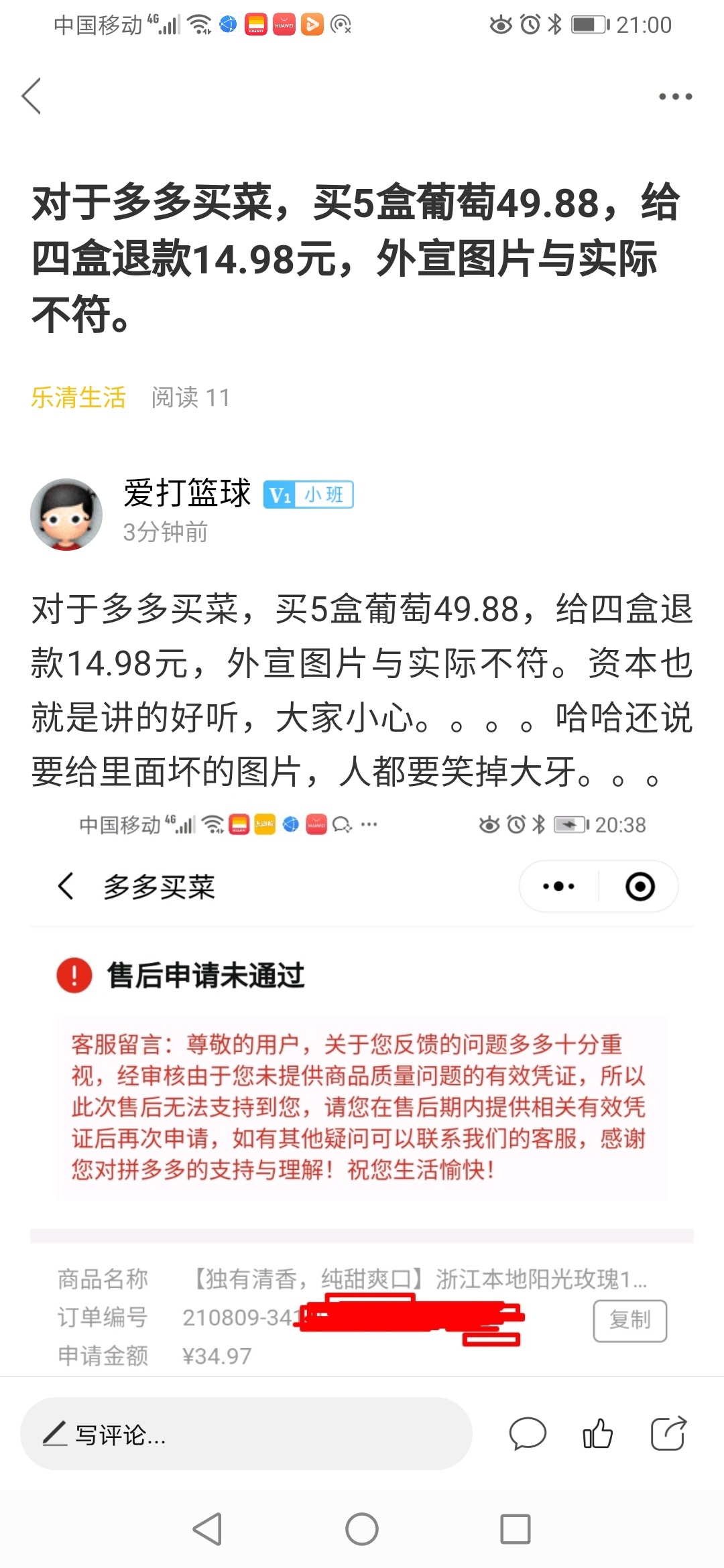Tap the username 爱打篮球

(187, 494)
